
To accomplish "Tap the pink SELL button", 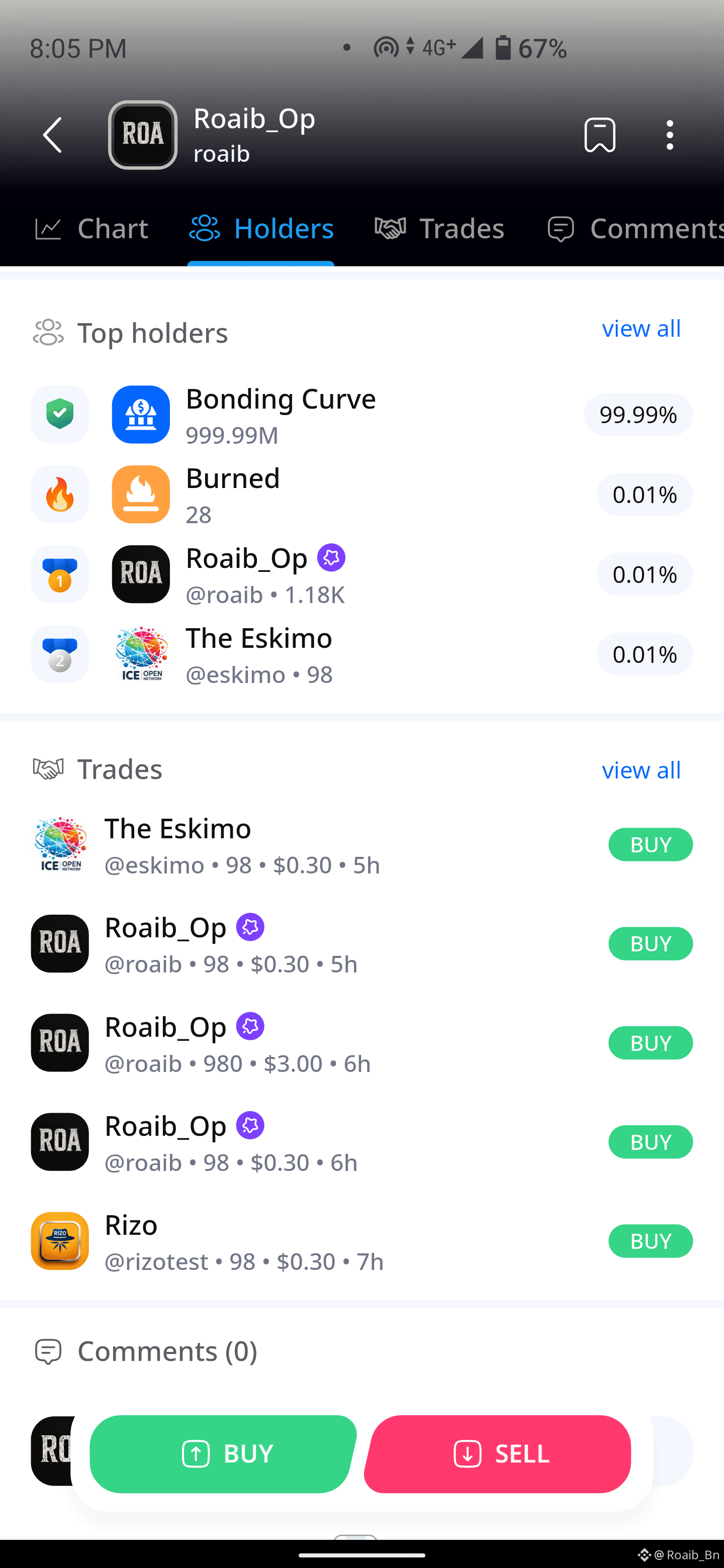I will (497, 1454).
